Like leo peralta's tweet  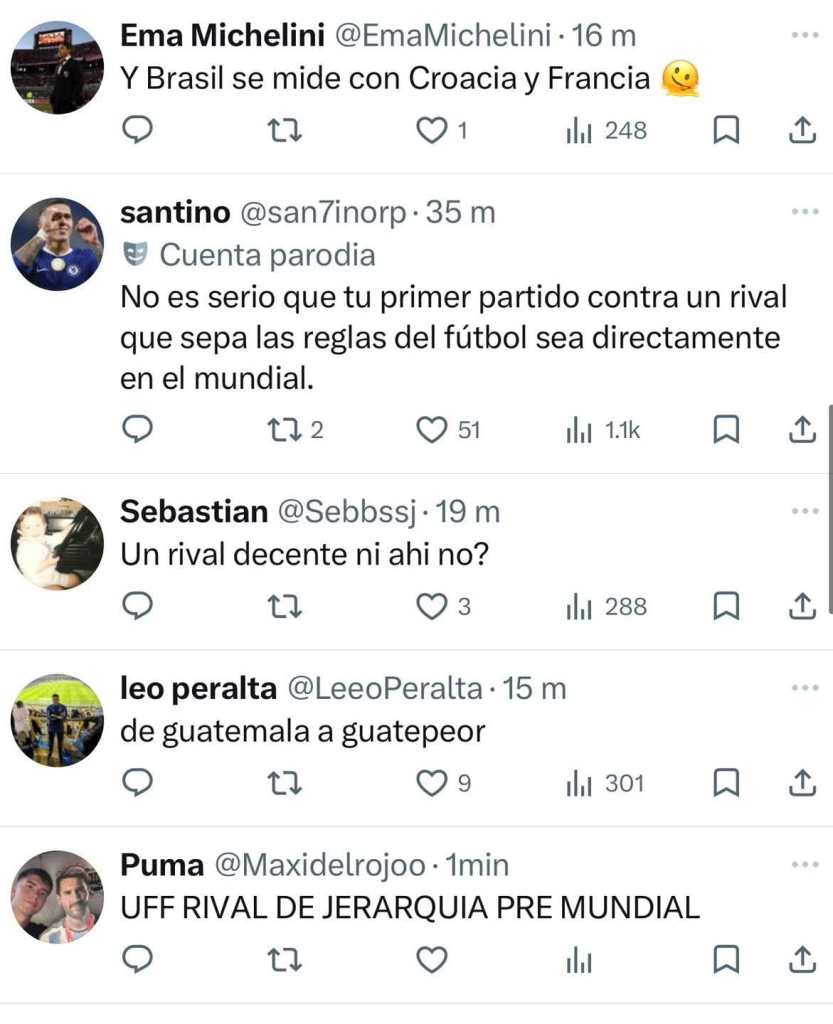click(431, 784)
